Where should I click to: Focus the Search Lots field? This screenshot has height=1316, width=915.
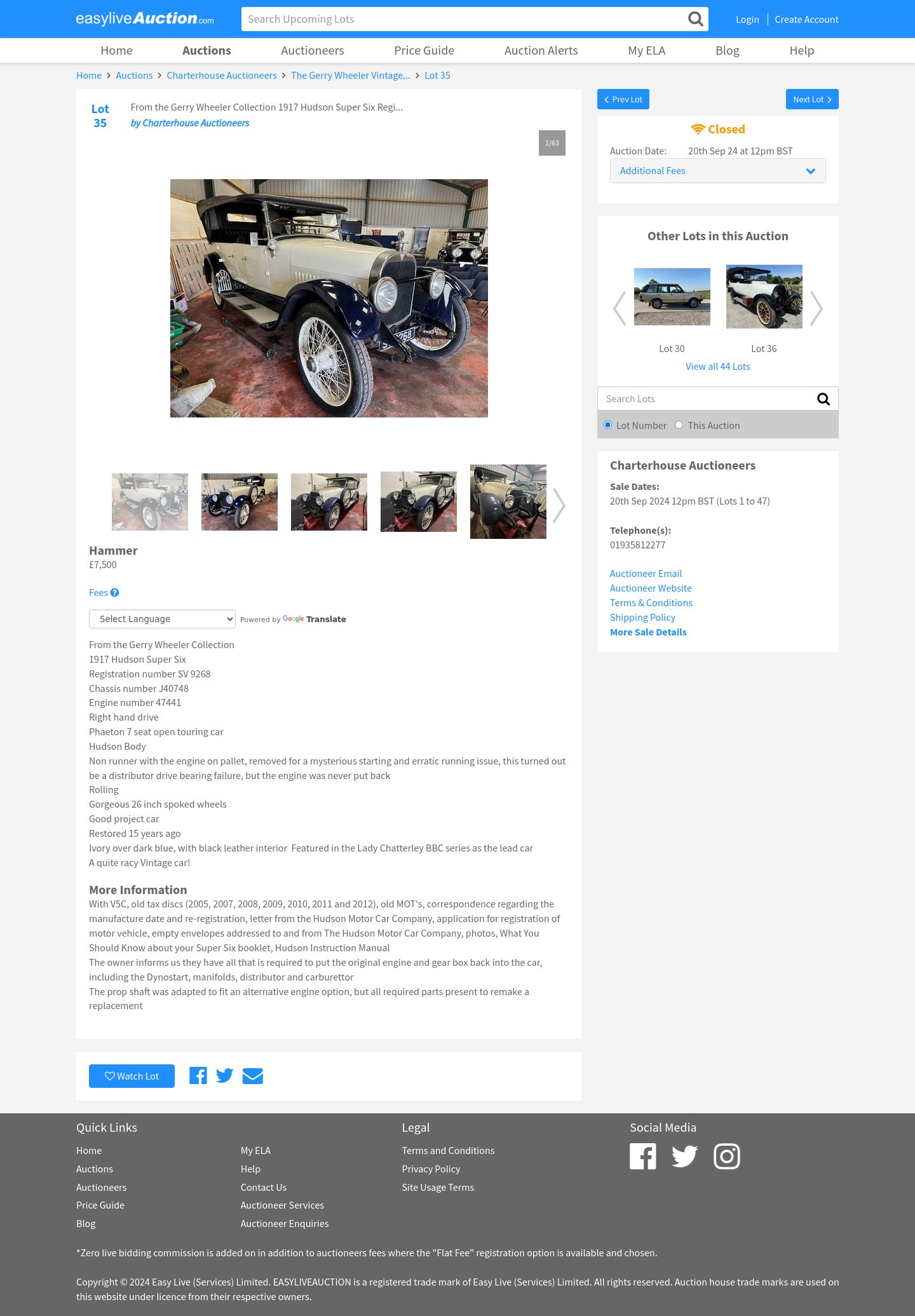[x=705, y=399]
